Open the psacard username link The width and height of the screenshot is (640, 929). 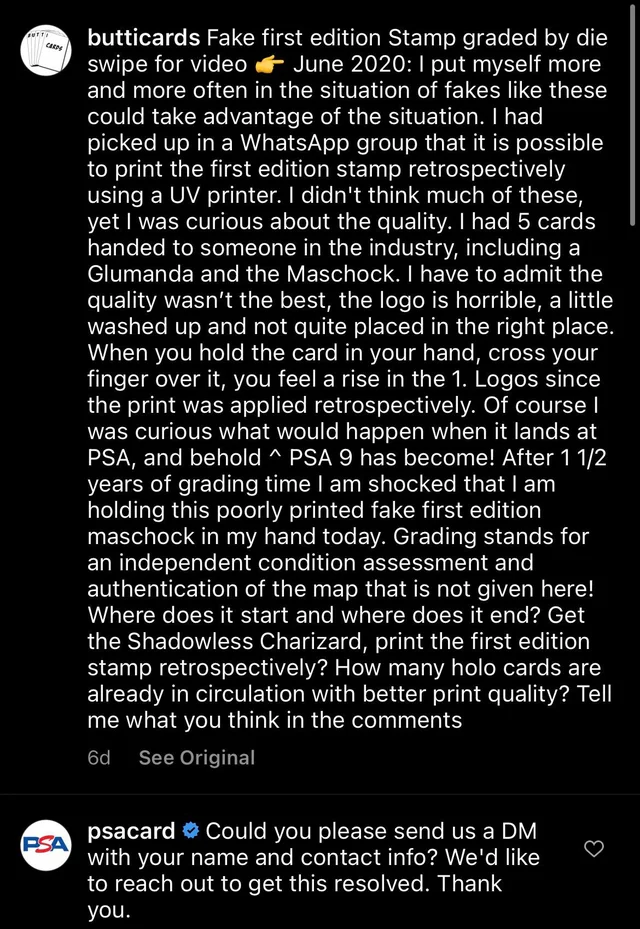pos(131,831)
